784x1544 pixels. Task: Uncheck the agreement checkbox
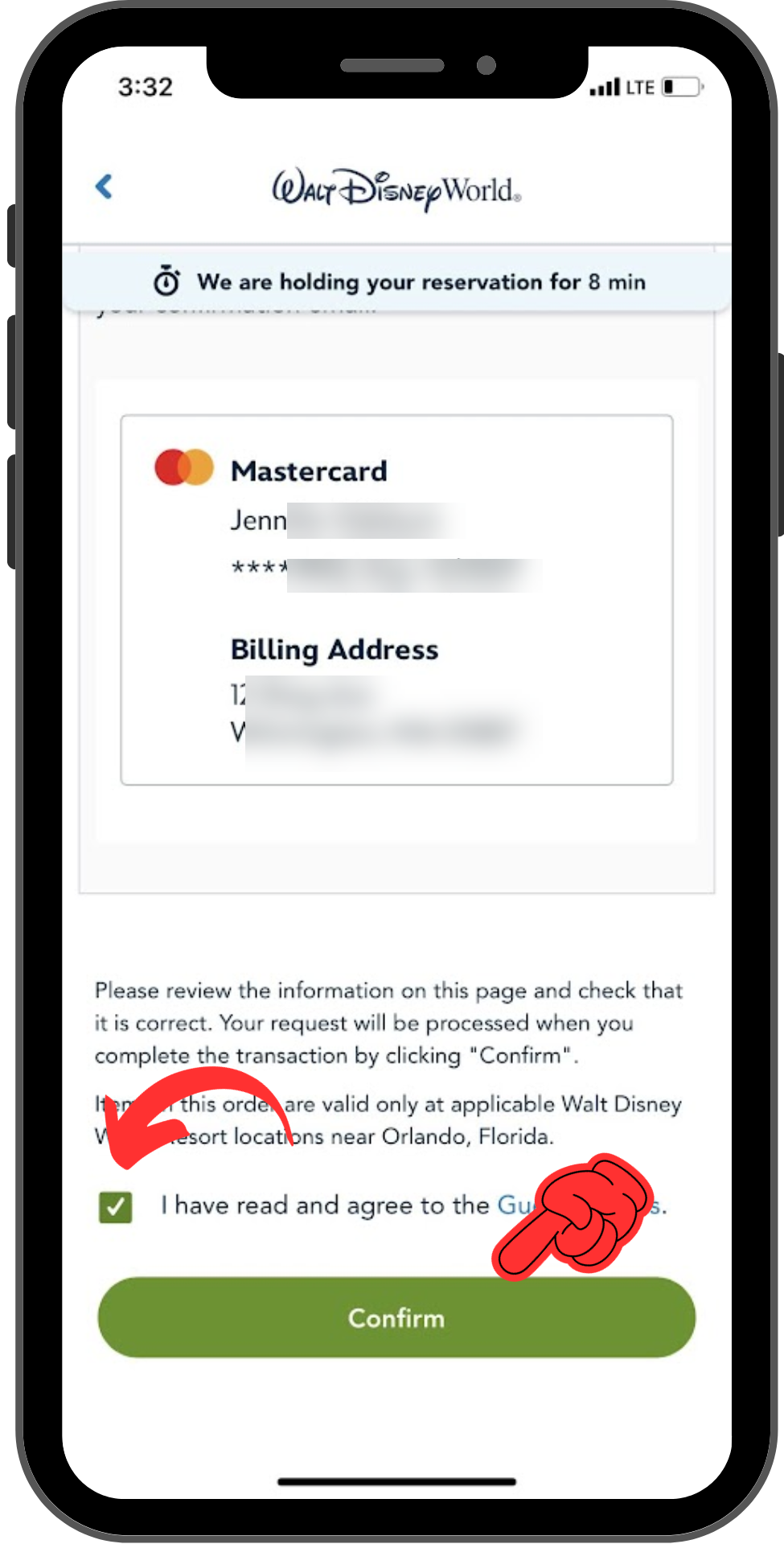tap(116, 1206)
